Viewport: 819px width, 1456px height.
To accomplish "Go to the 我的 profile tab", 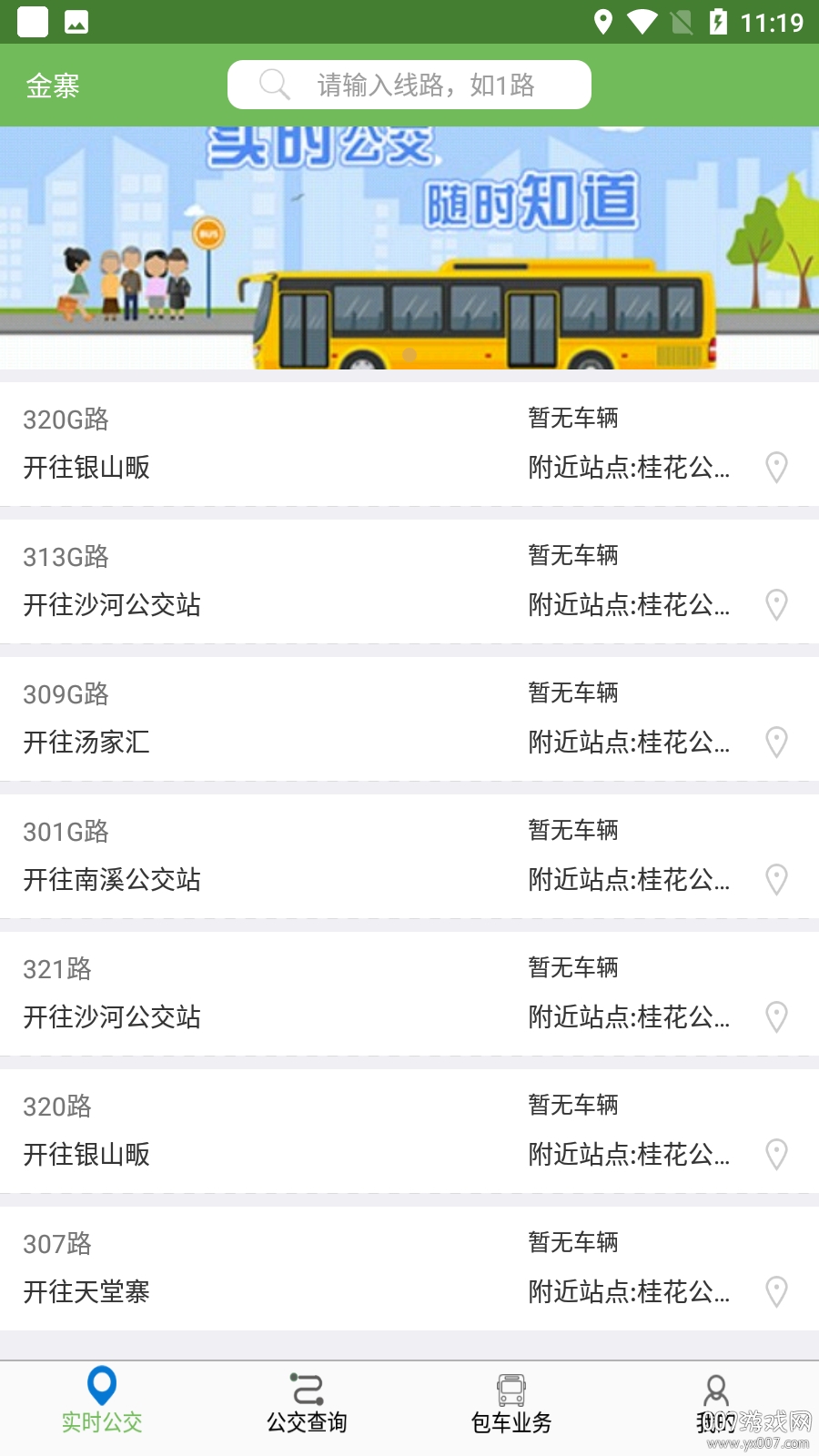I will [x=716, y=1401].
